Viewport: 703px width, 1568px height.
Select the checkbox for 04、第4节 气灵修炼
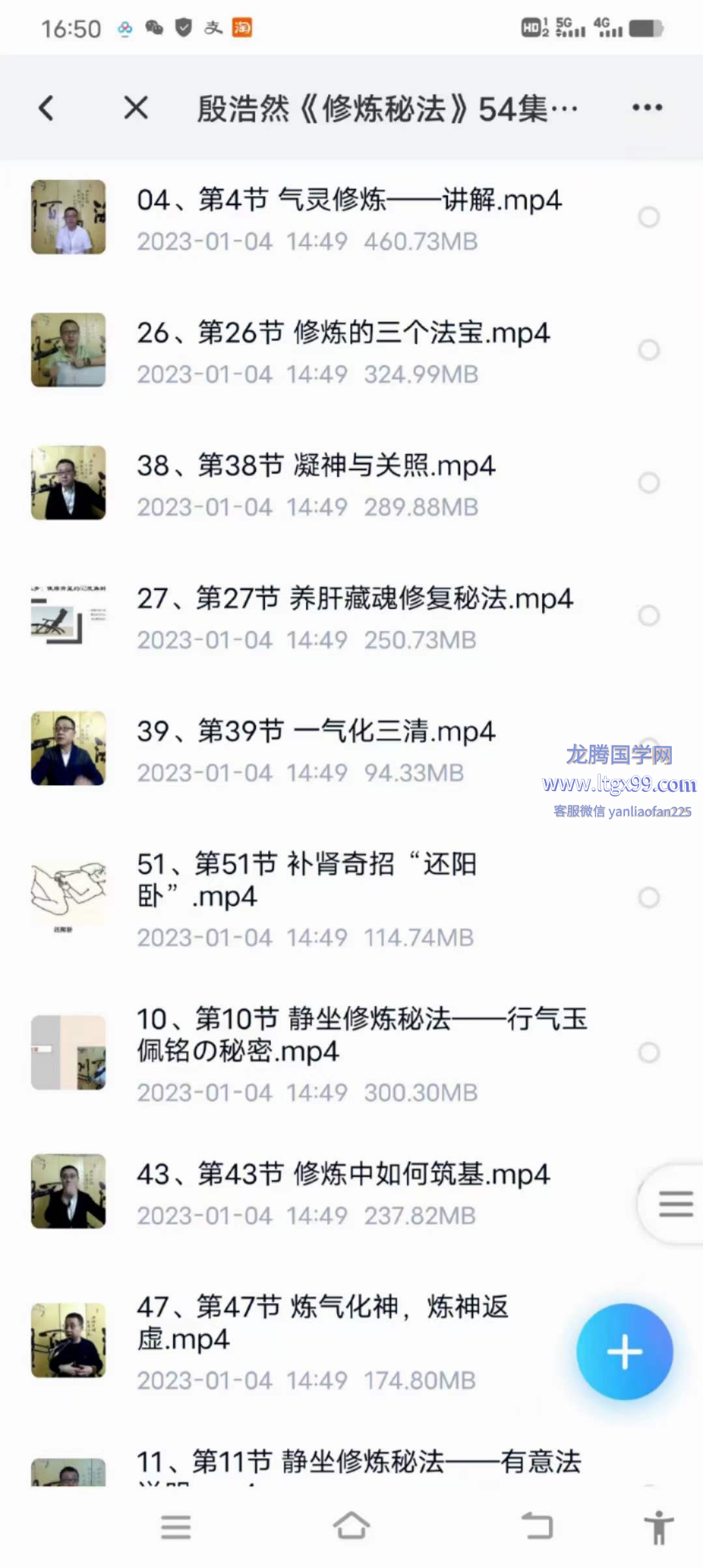(x=649, y=217)
